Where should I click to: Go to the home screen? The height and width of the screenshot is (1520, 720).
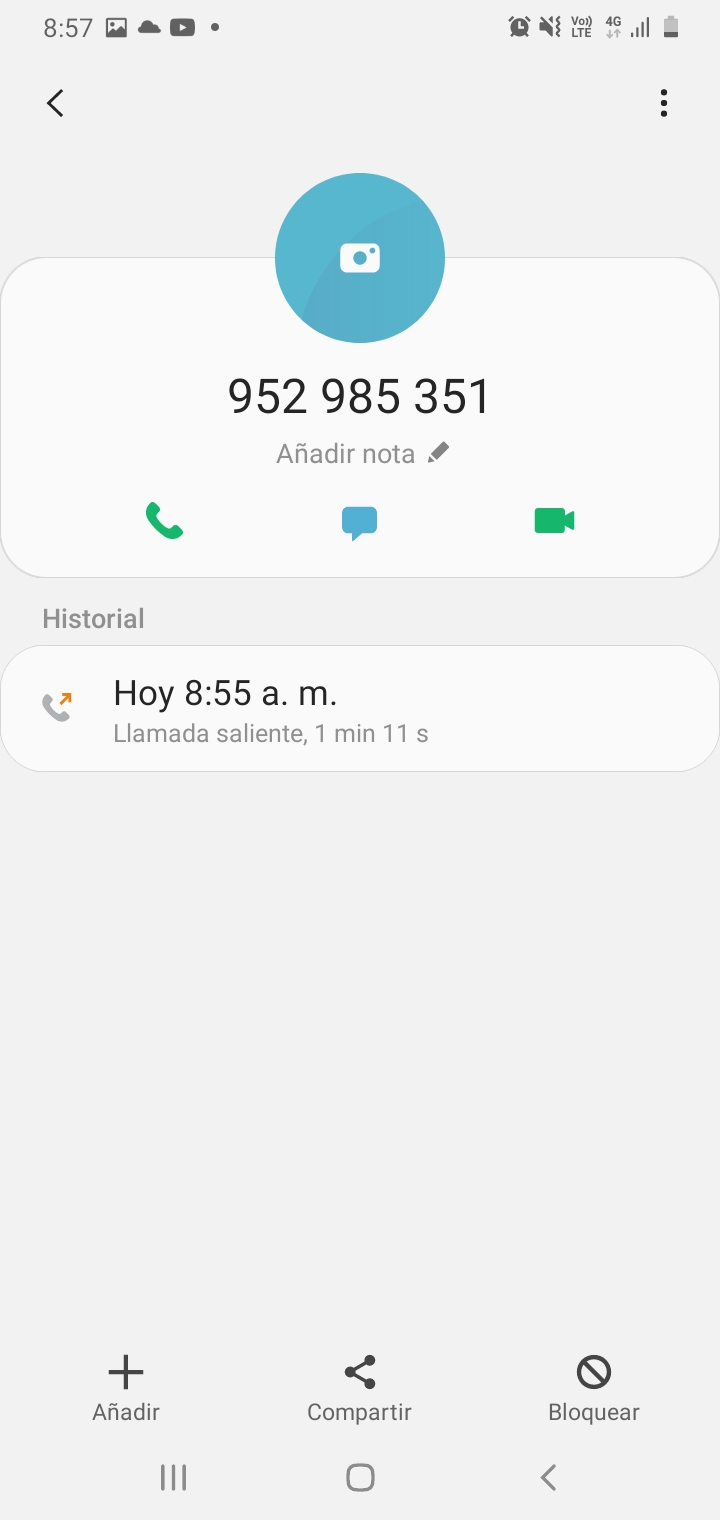point(360,1478)
